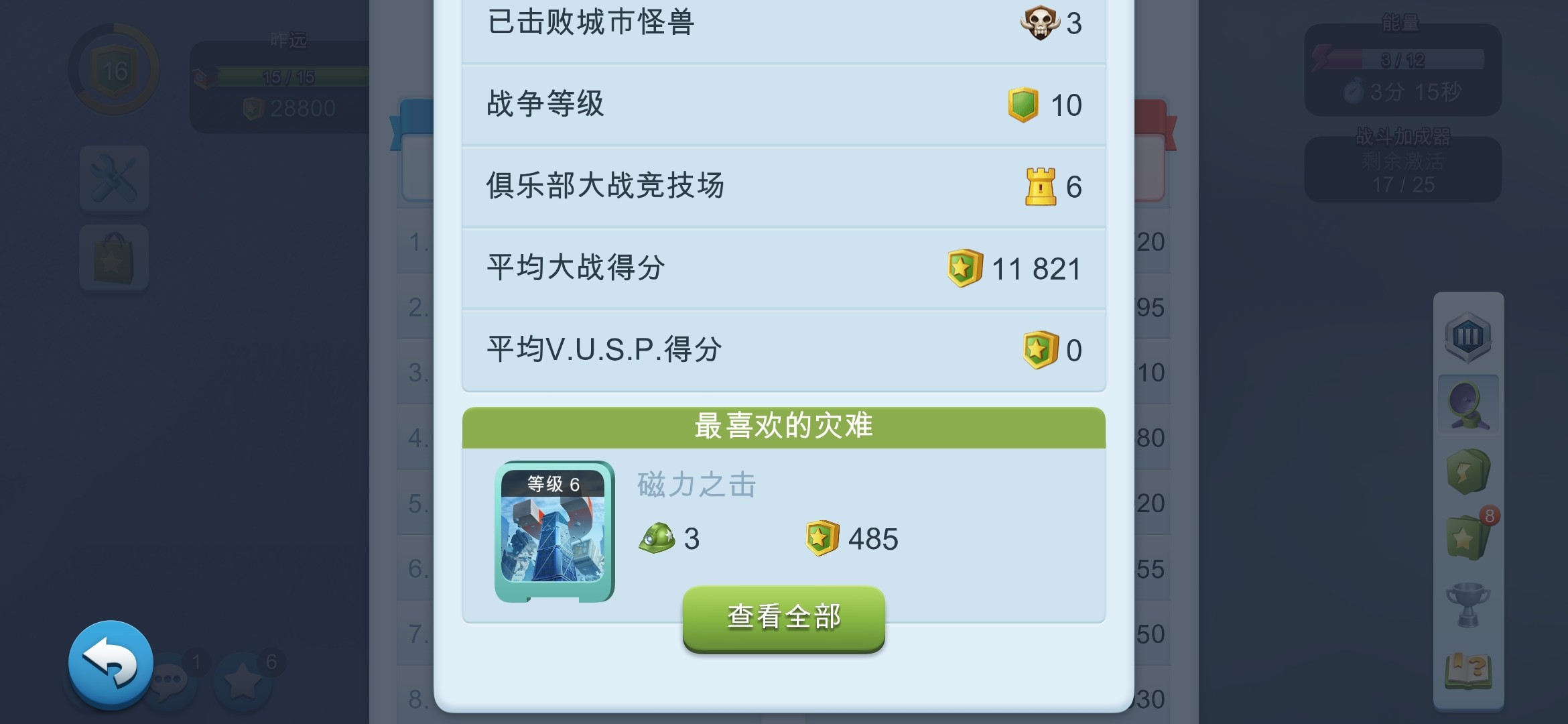Open the 磁力之击 disaster card

coord(553,531)
